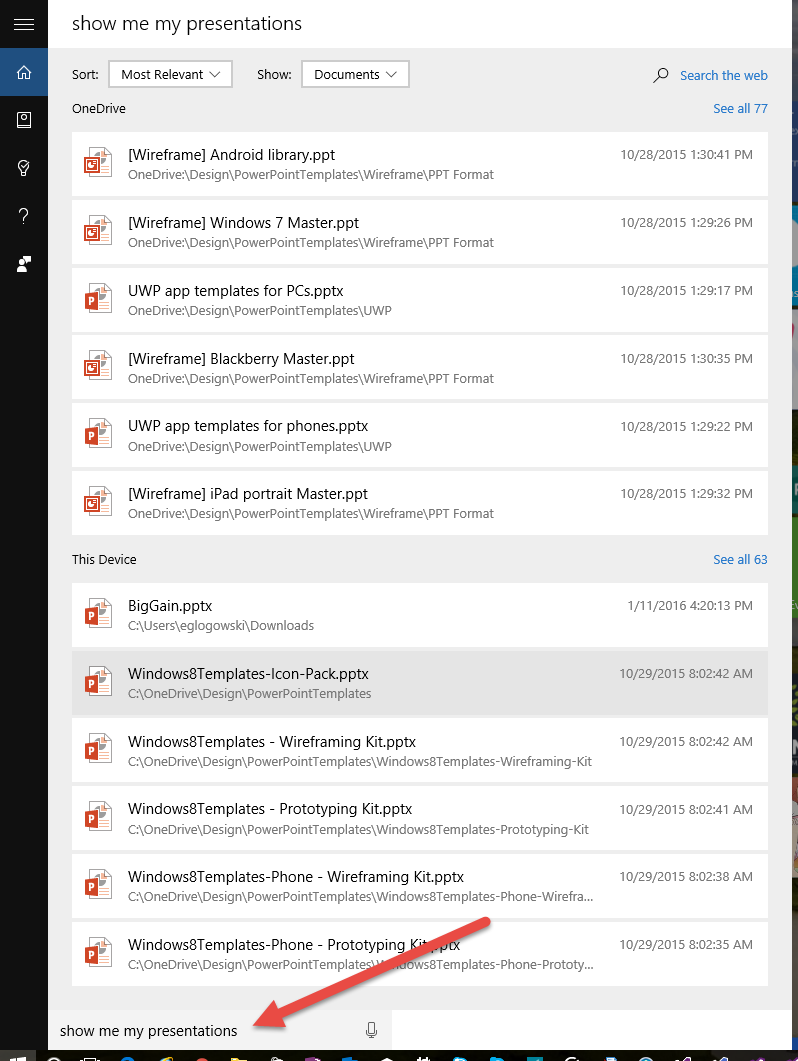Go to Cortana home
The width and height of the screenshot is (798, 1061).
coord(24,72)
